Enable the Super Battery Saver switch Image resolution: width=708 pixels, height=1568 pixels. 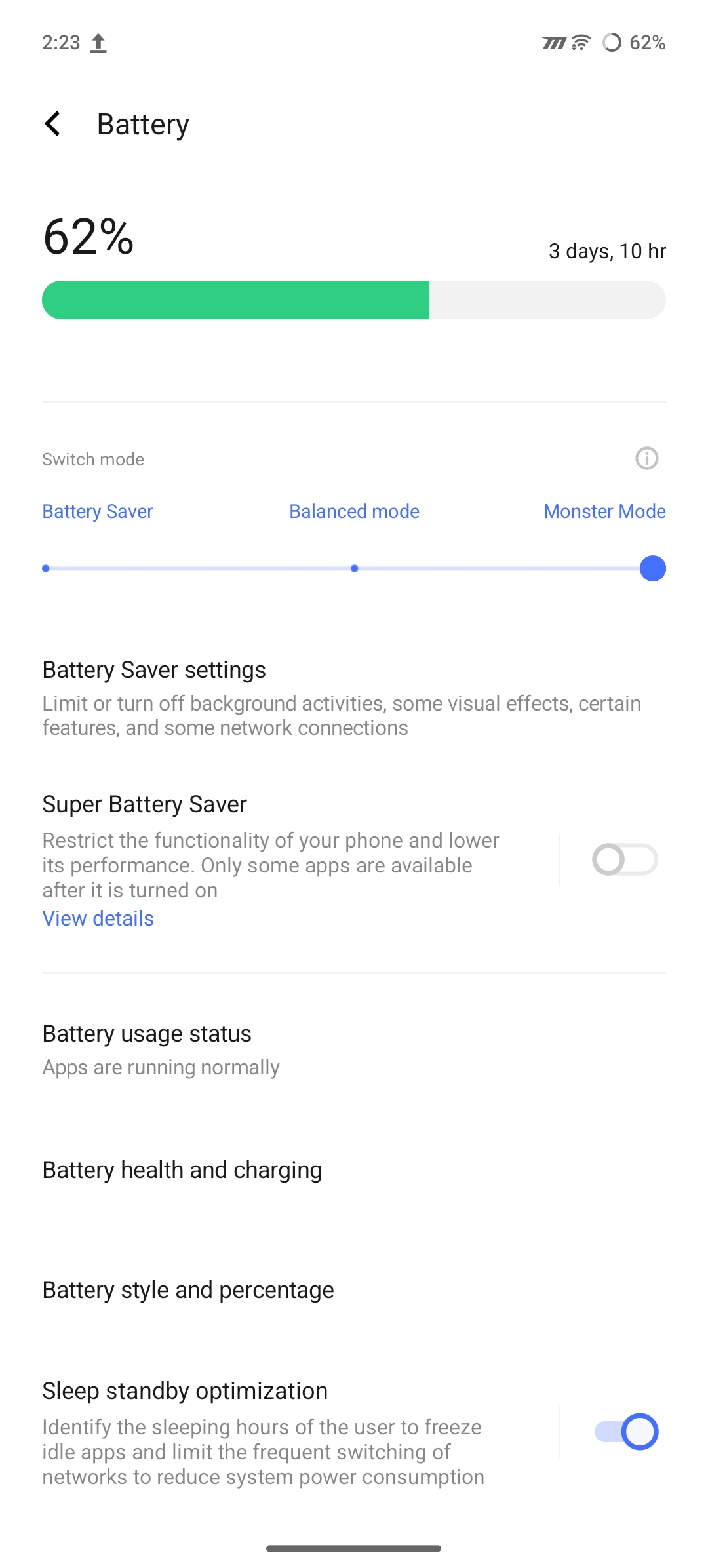point(624,859)
